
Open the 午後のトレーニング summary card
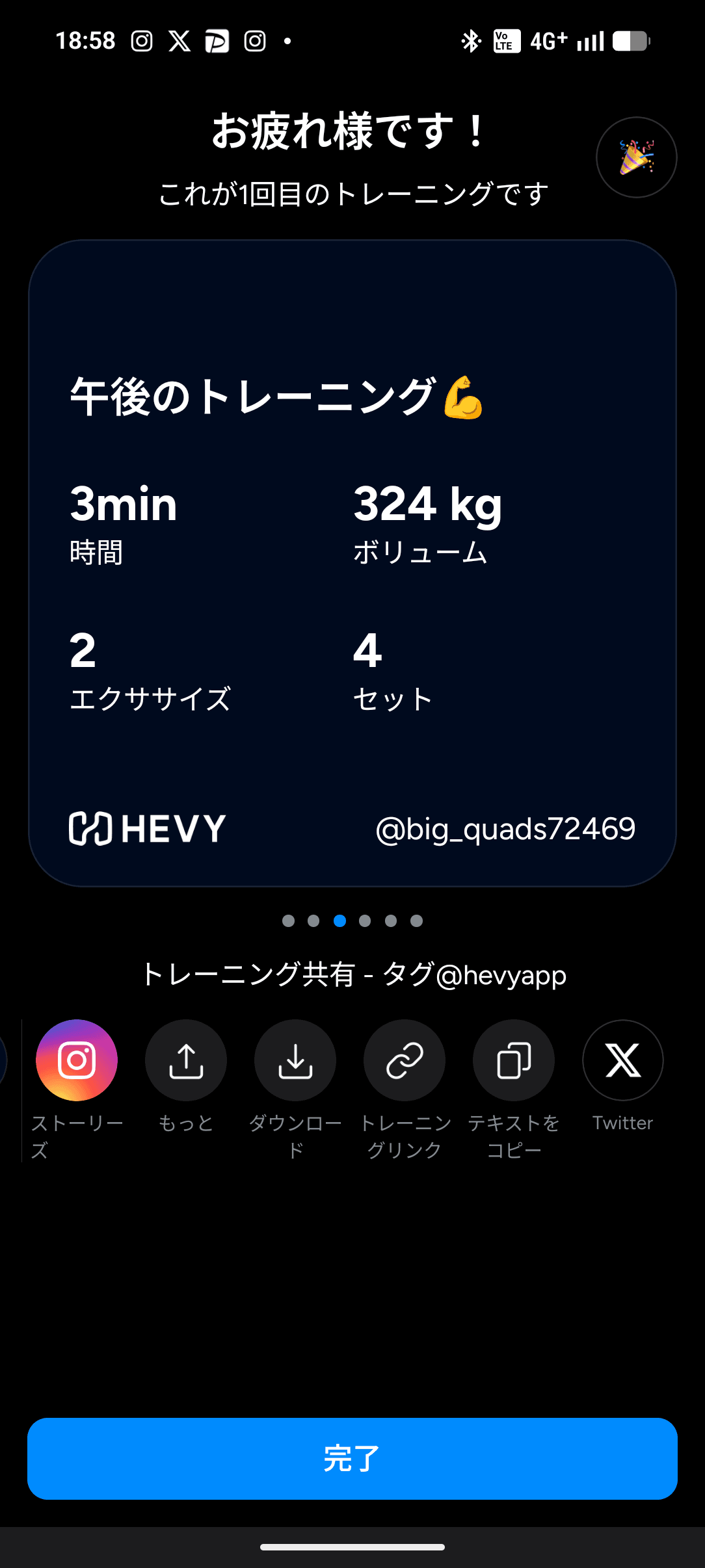click(352, 563)
